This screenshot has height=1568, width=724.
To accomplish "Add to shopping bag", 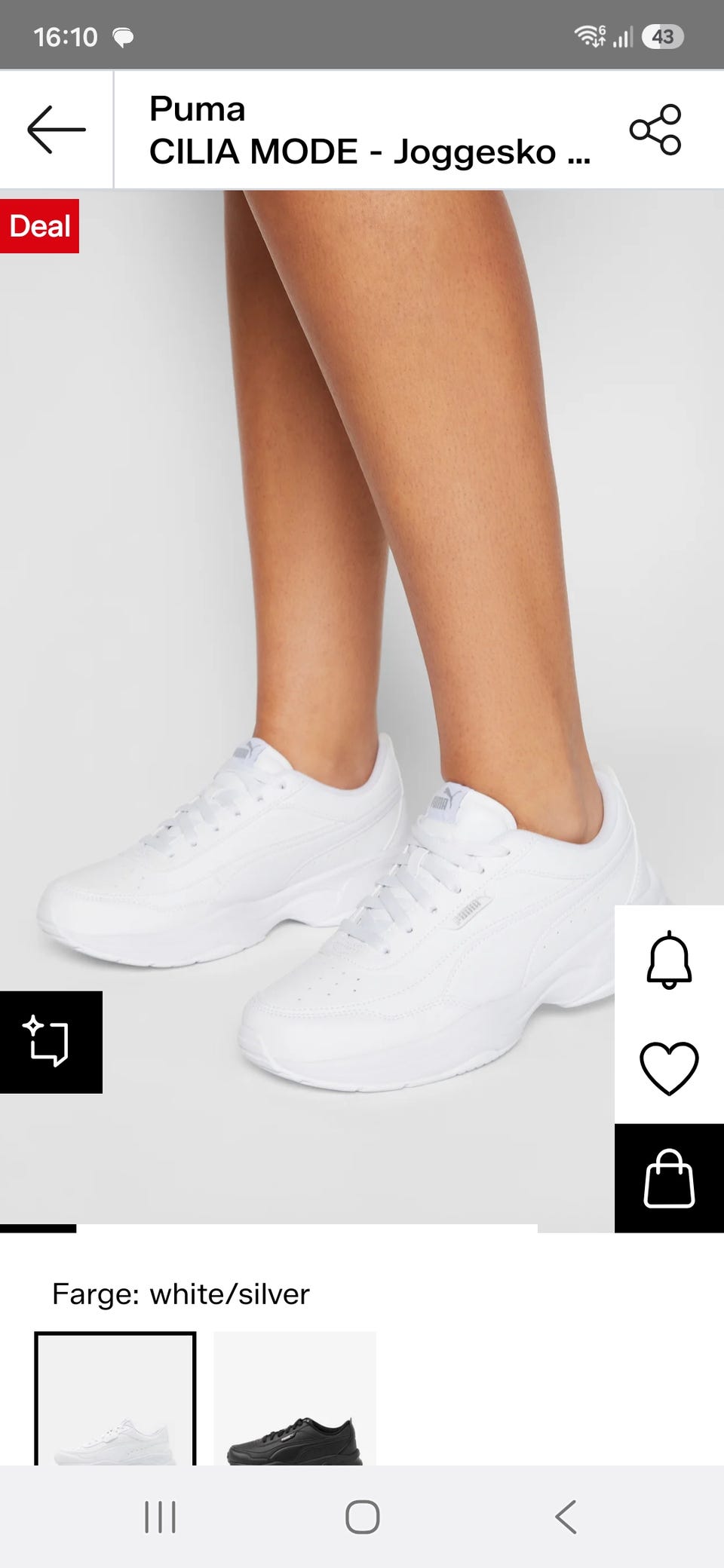I will pyautogui.click(x=669, y=1178).
